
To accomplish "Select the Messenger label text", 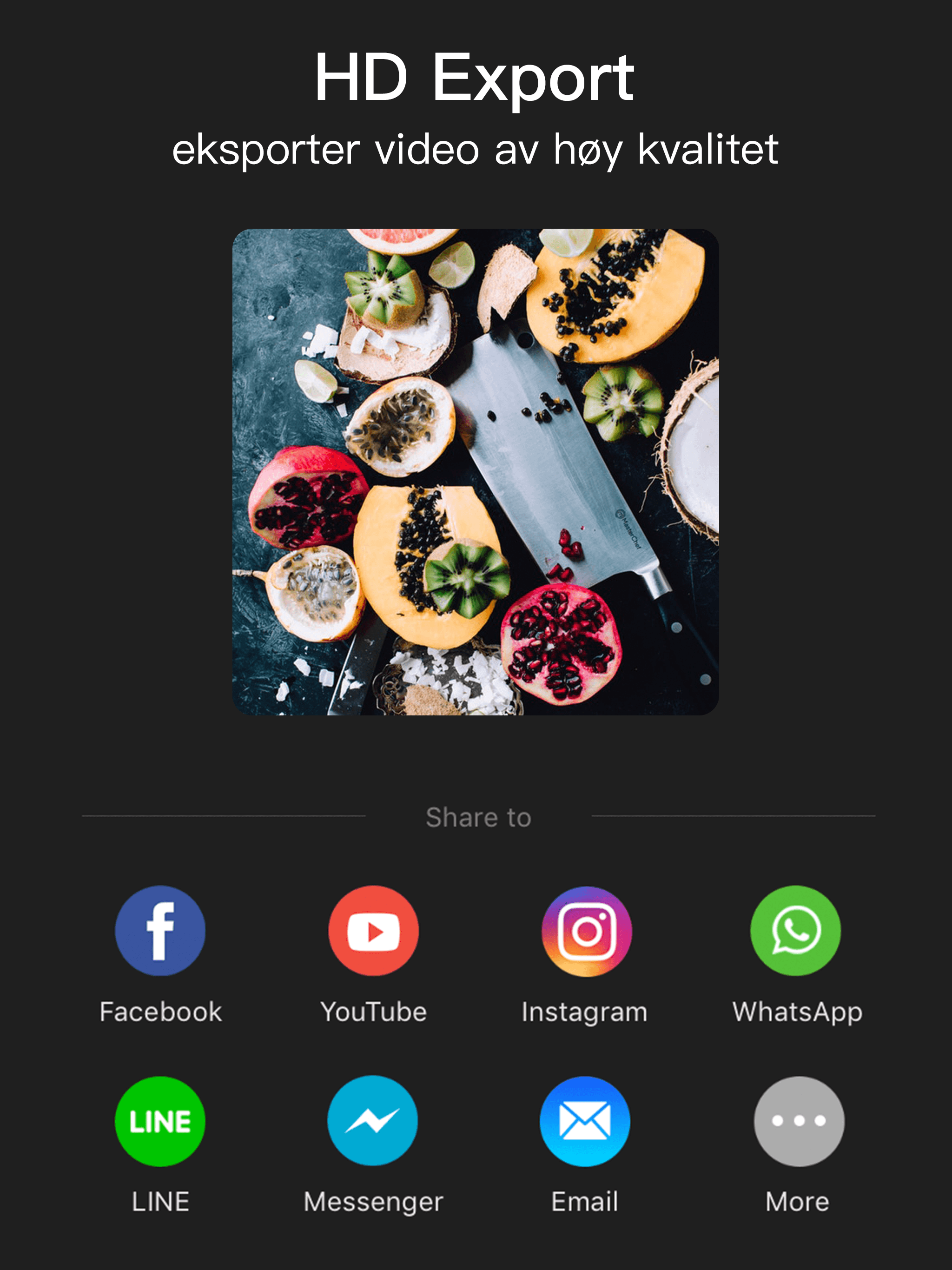I will (x=373, y=1201).
